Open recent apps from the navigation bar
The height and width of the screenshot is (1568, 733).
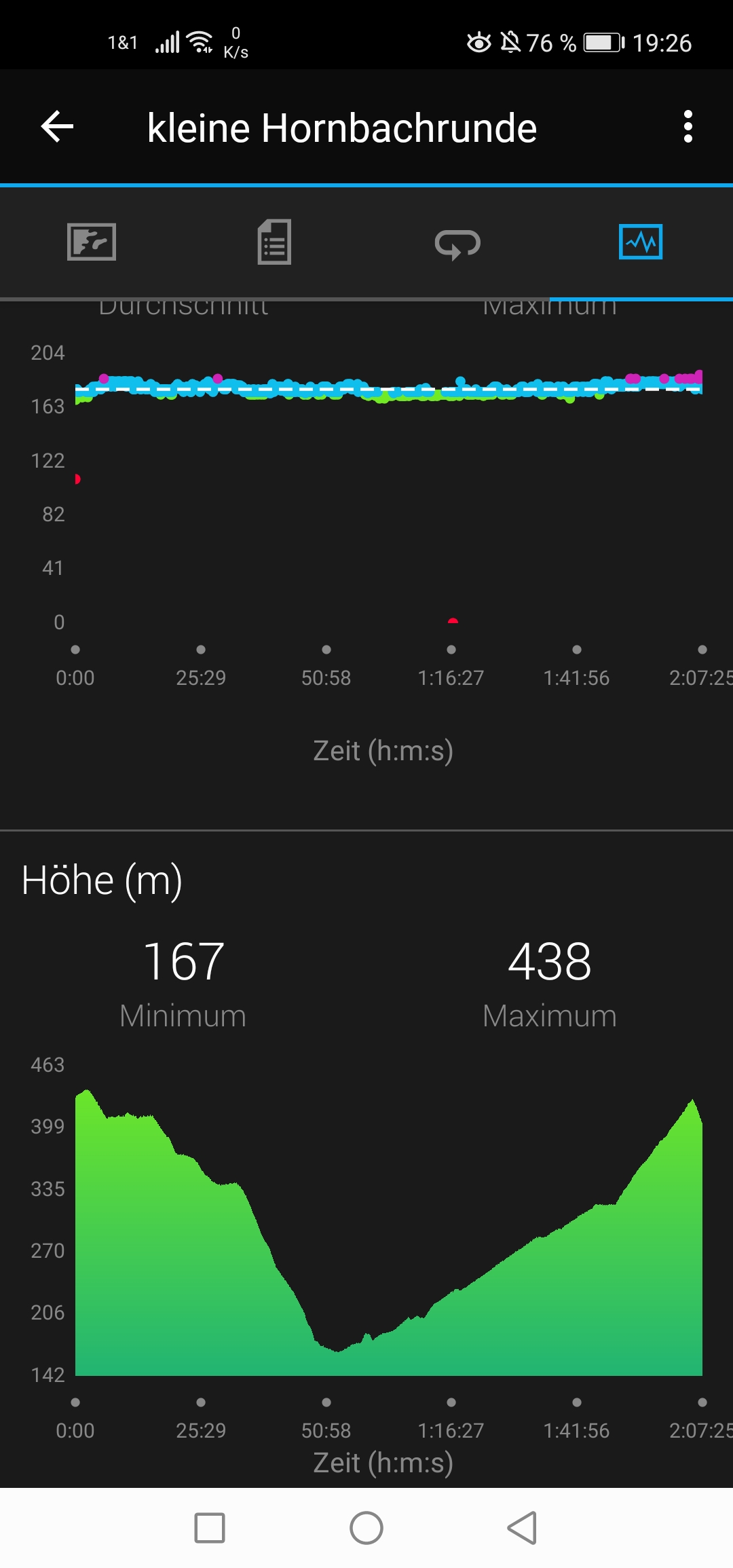point(210,1528)
